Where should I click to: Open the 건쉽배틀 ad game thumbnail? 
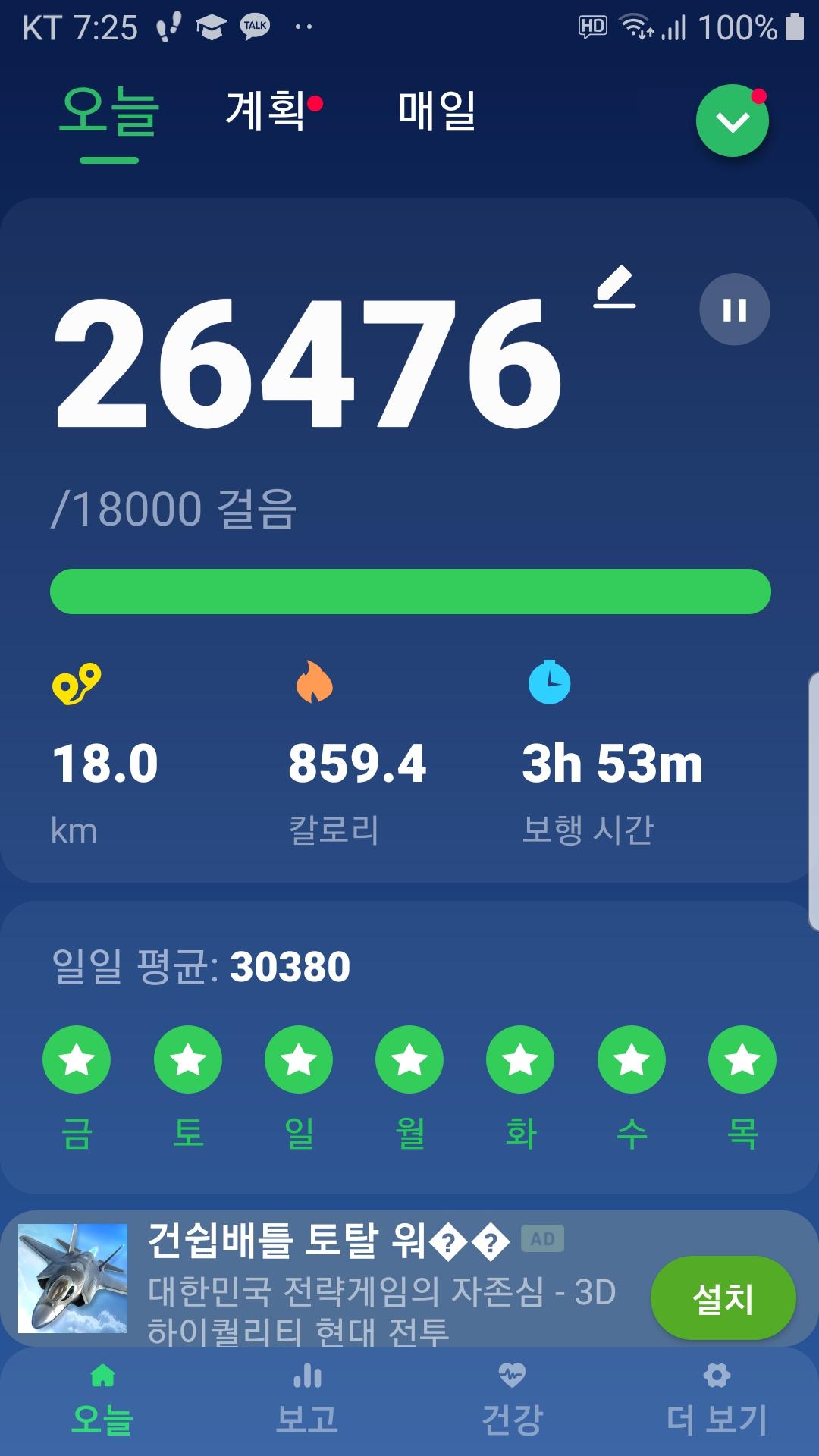73,1278
